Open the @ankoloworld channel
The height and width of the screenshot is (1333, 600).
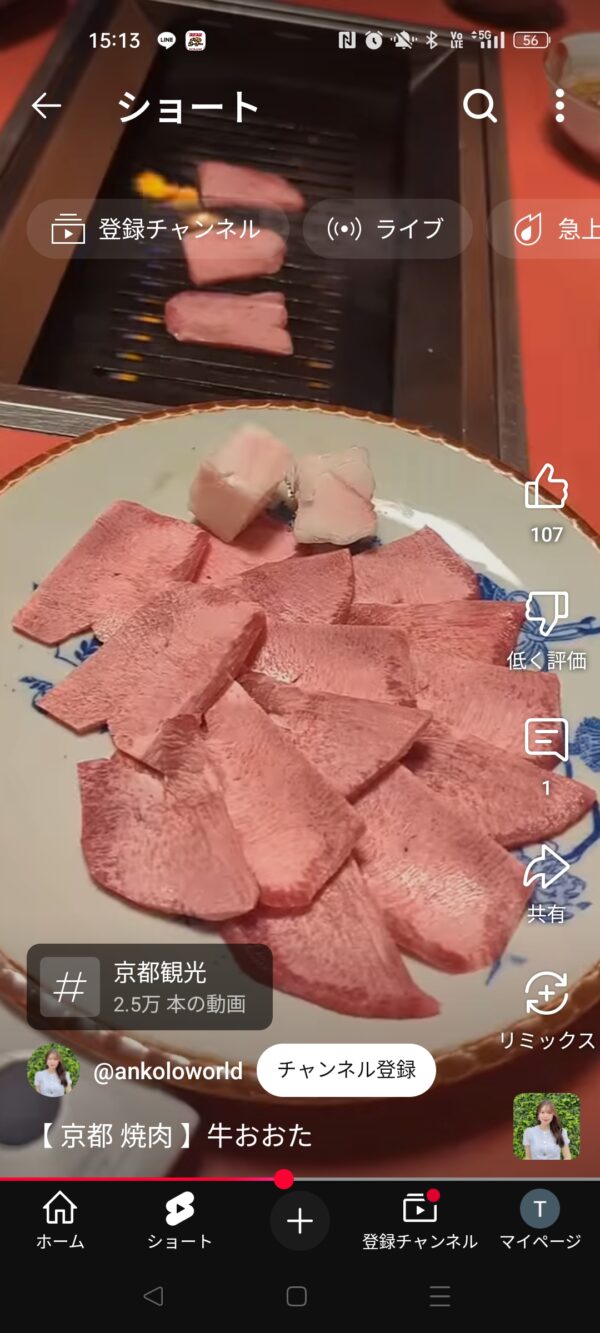tap(167, 1071)
